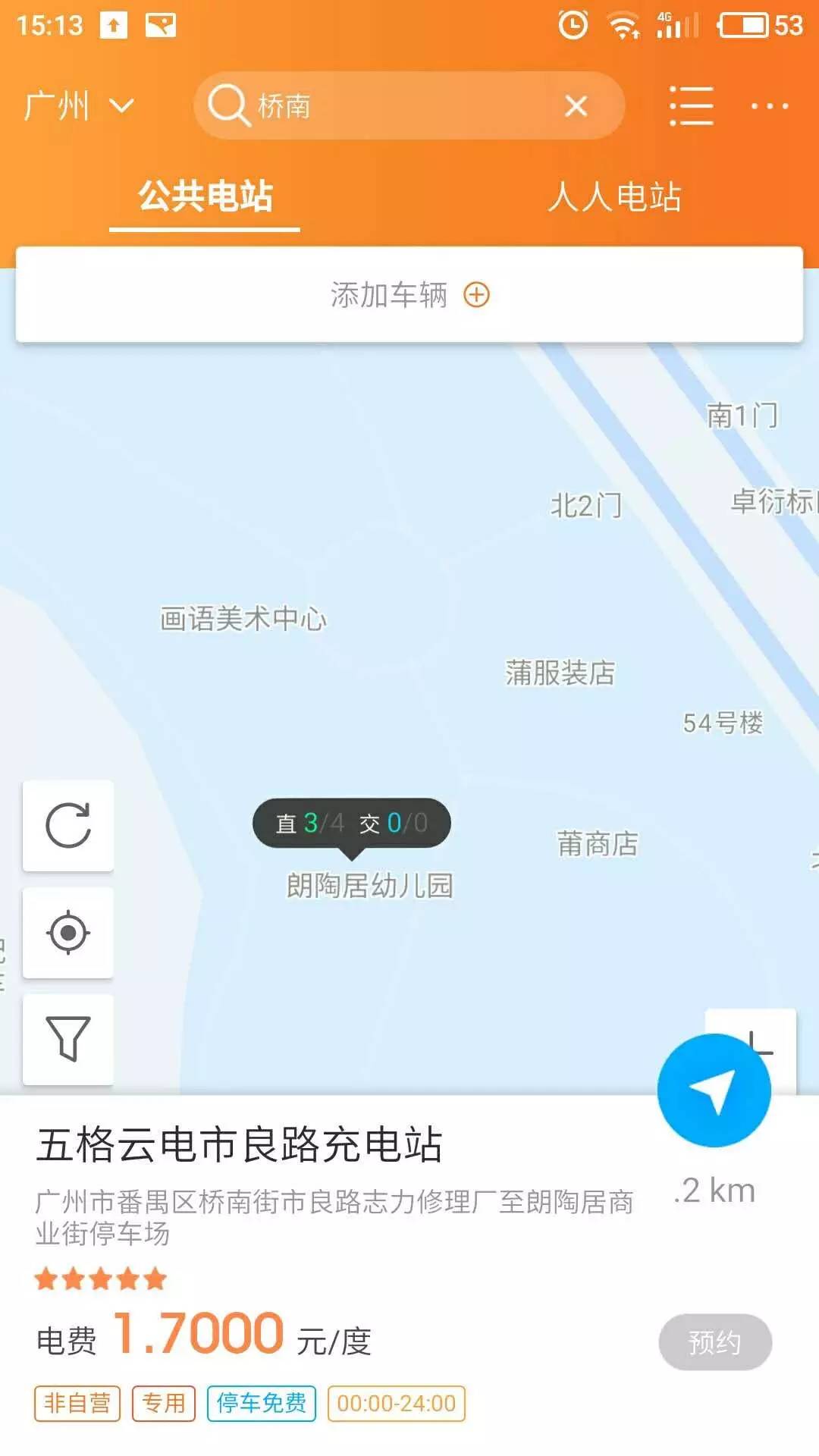The height and width of the screenshot is (1456, 819).
Task: Tap the five-star rating row
Action: [101, 1279]
